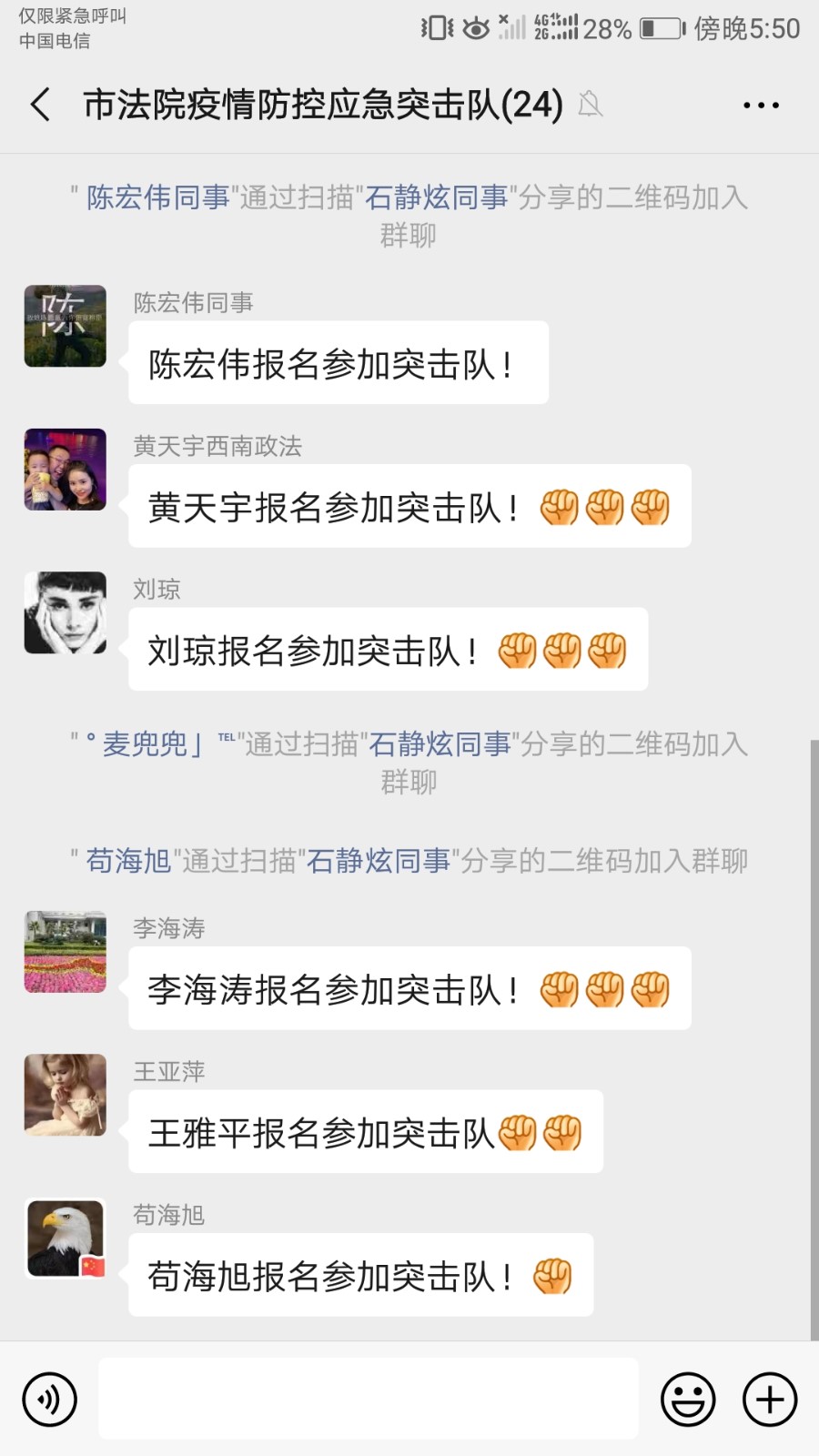
Task: View 王亚萍's profile avatar
Action: [66, 1095]
